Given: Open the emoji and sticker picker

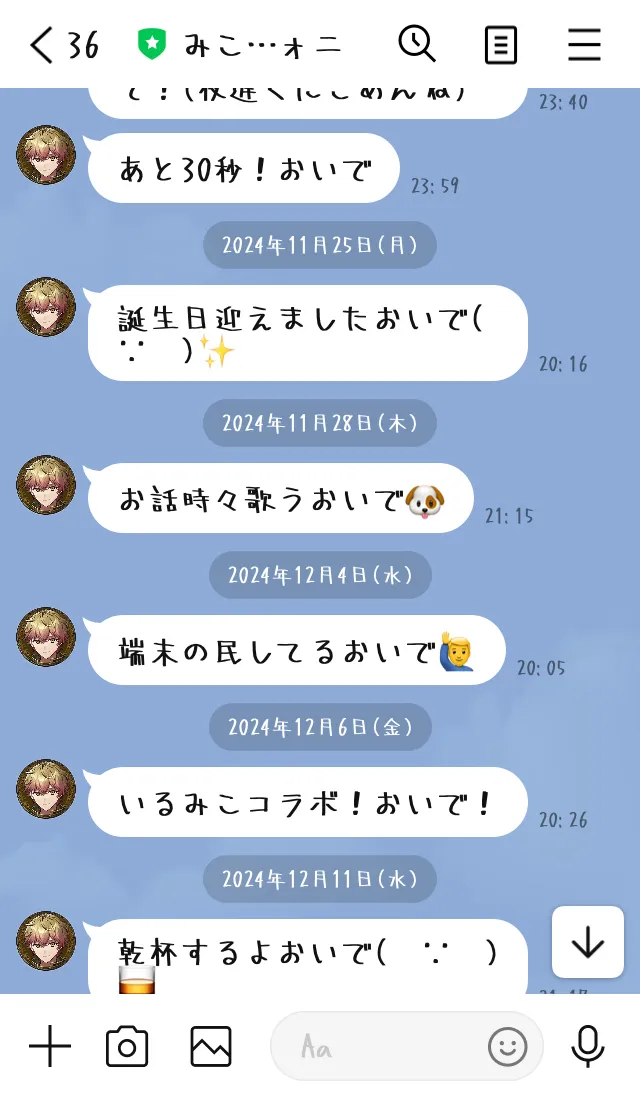Looking at the screenshot, I should tap(507, 1047).
